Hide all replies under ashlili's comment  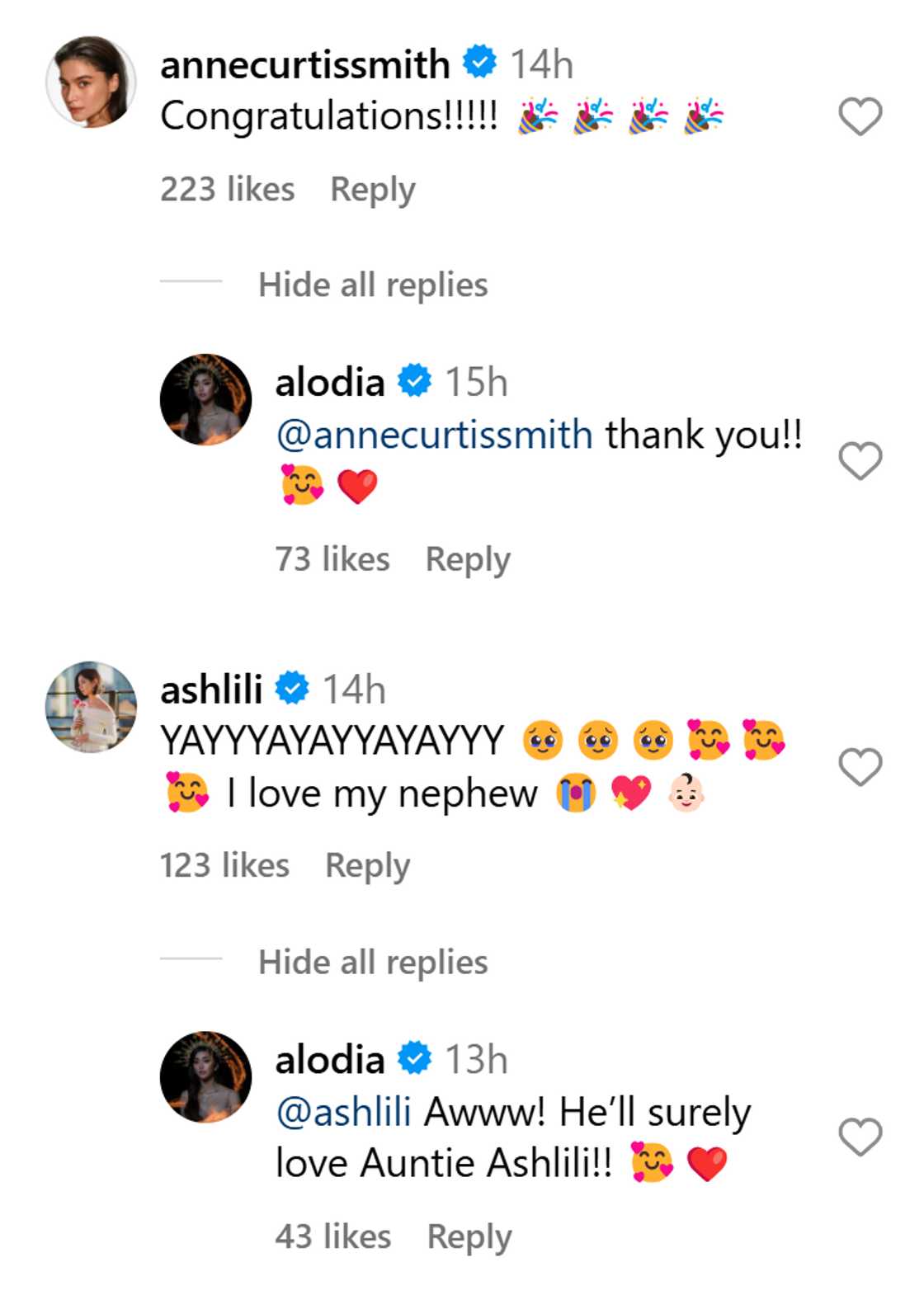point(373,963)
